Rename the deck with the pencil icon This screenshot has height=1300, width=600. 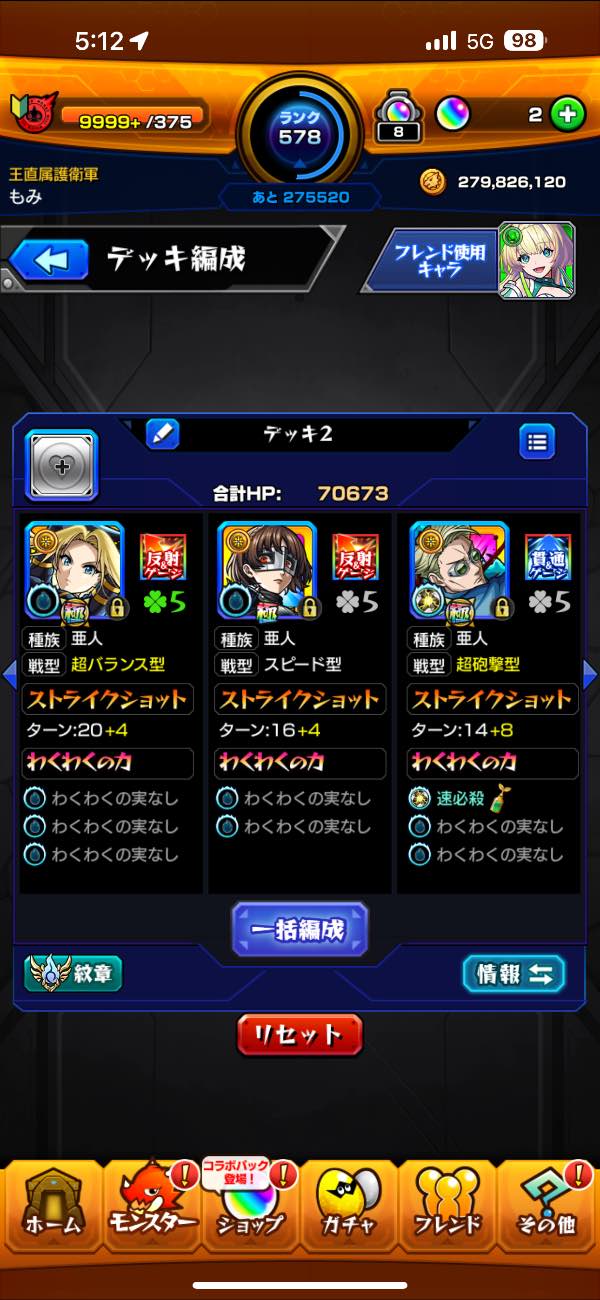[162, 434]
